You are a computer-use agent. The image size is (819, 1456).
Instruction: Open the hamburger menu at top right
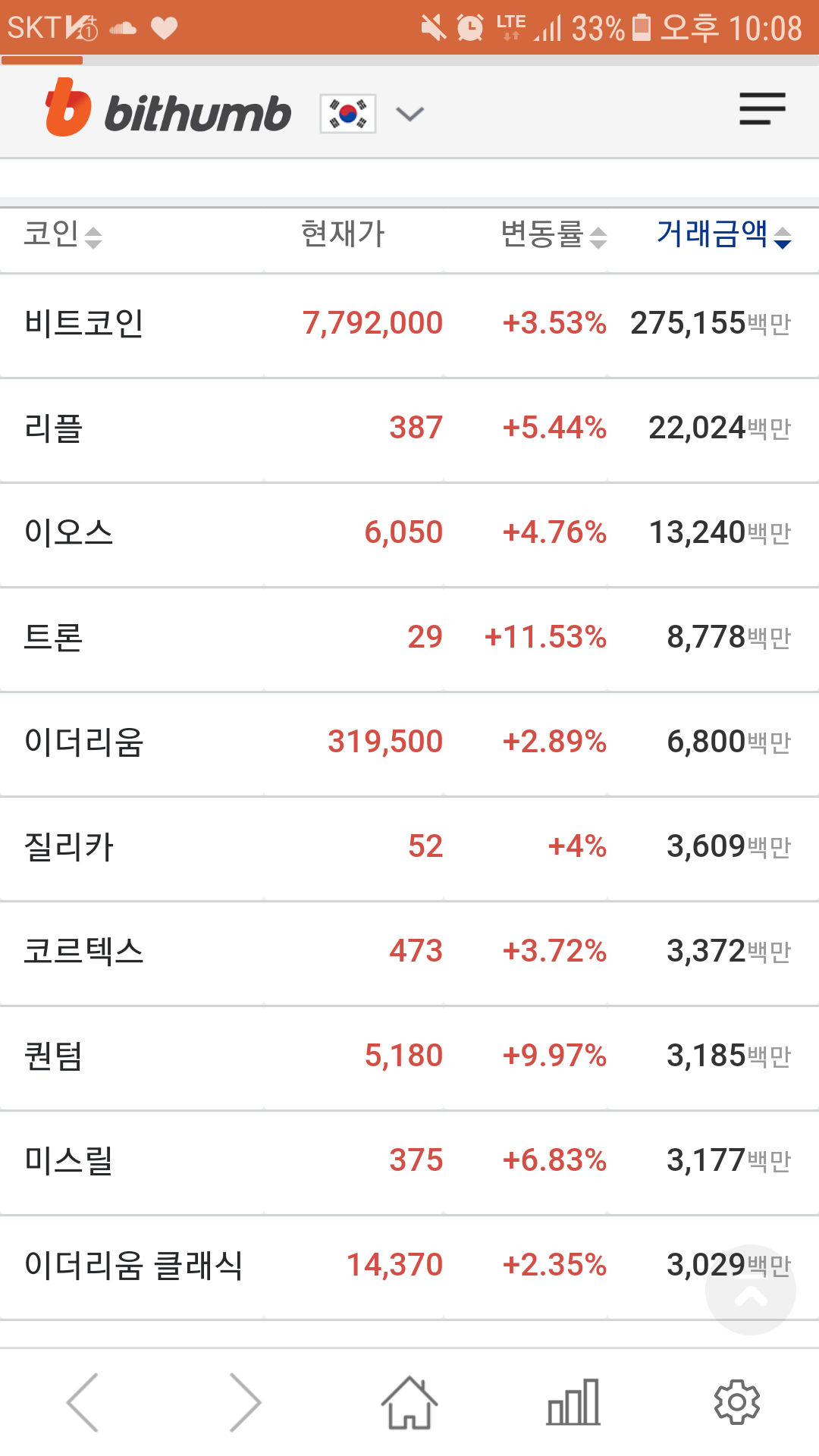coord(762,110)
